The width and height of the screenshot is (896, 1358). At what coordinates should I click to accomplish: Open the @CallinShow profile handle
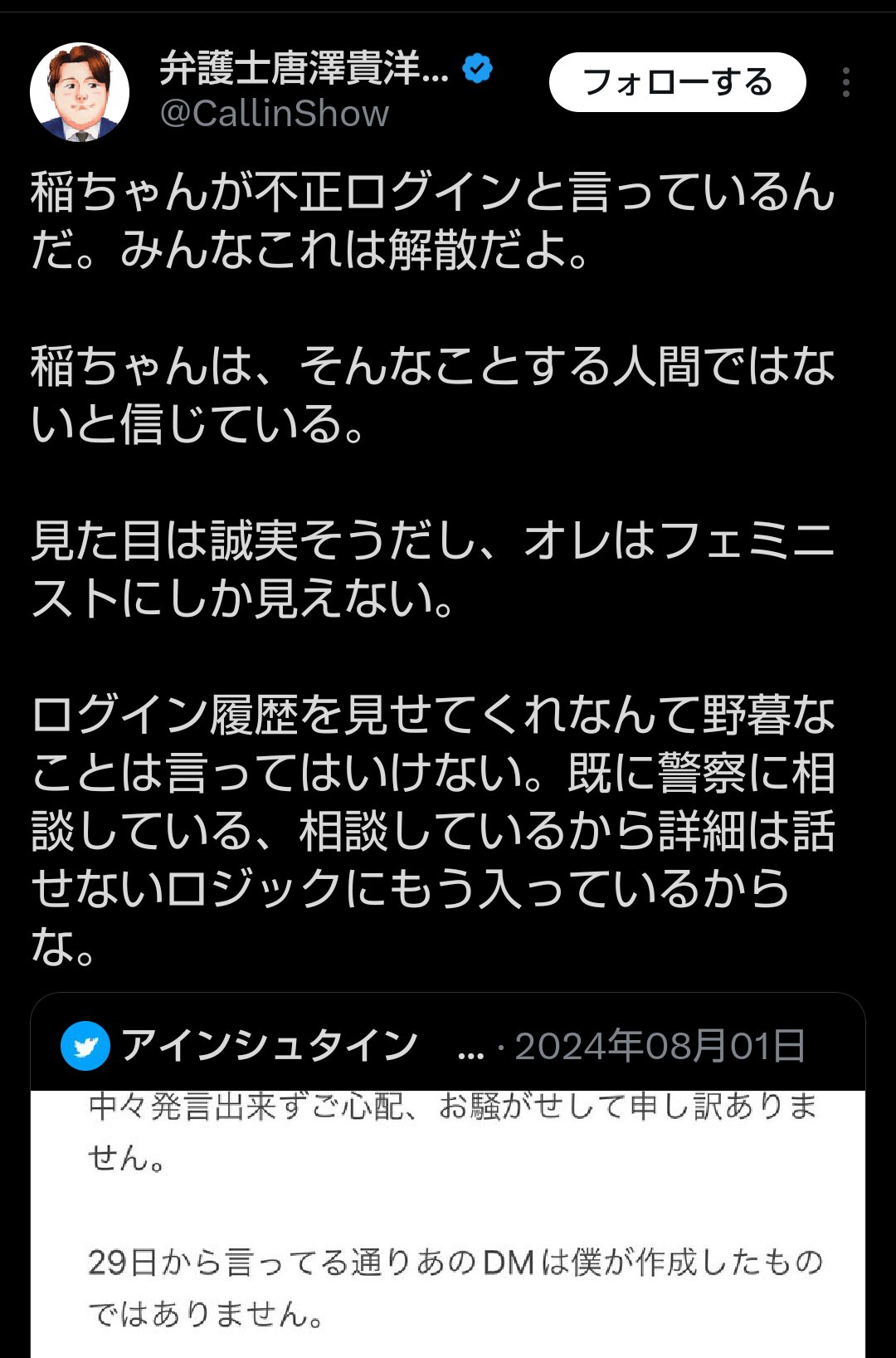[x=274, y=114]
